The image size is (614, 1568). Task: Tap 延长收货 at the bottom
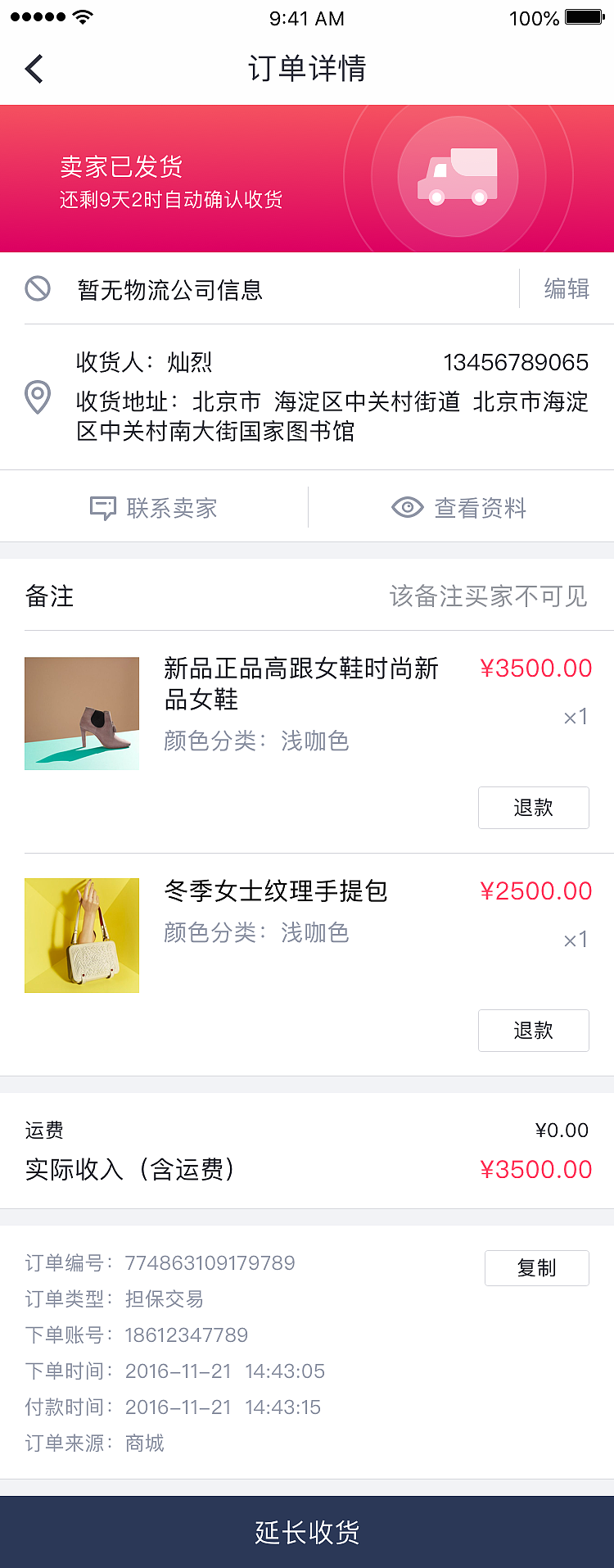point(307,1532)
